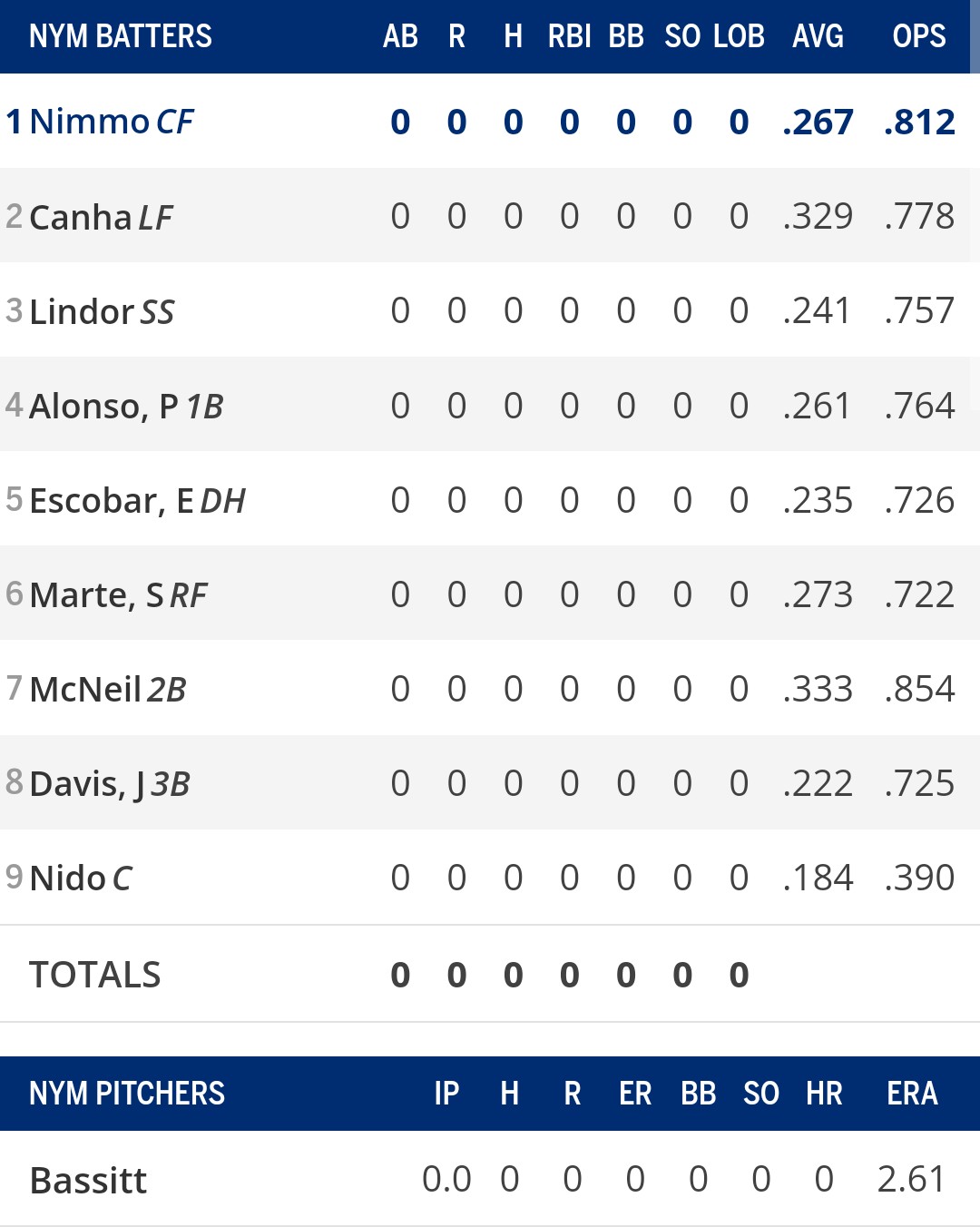Open Nido's player profile
The width and height of the screenshot is (980, 1227).
tap(68, 878)
